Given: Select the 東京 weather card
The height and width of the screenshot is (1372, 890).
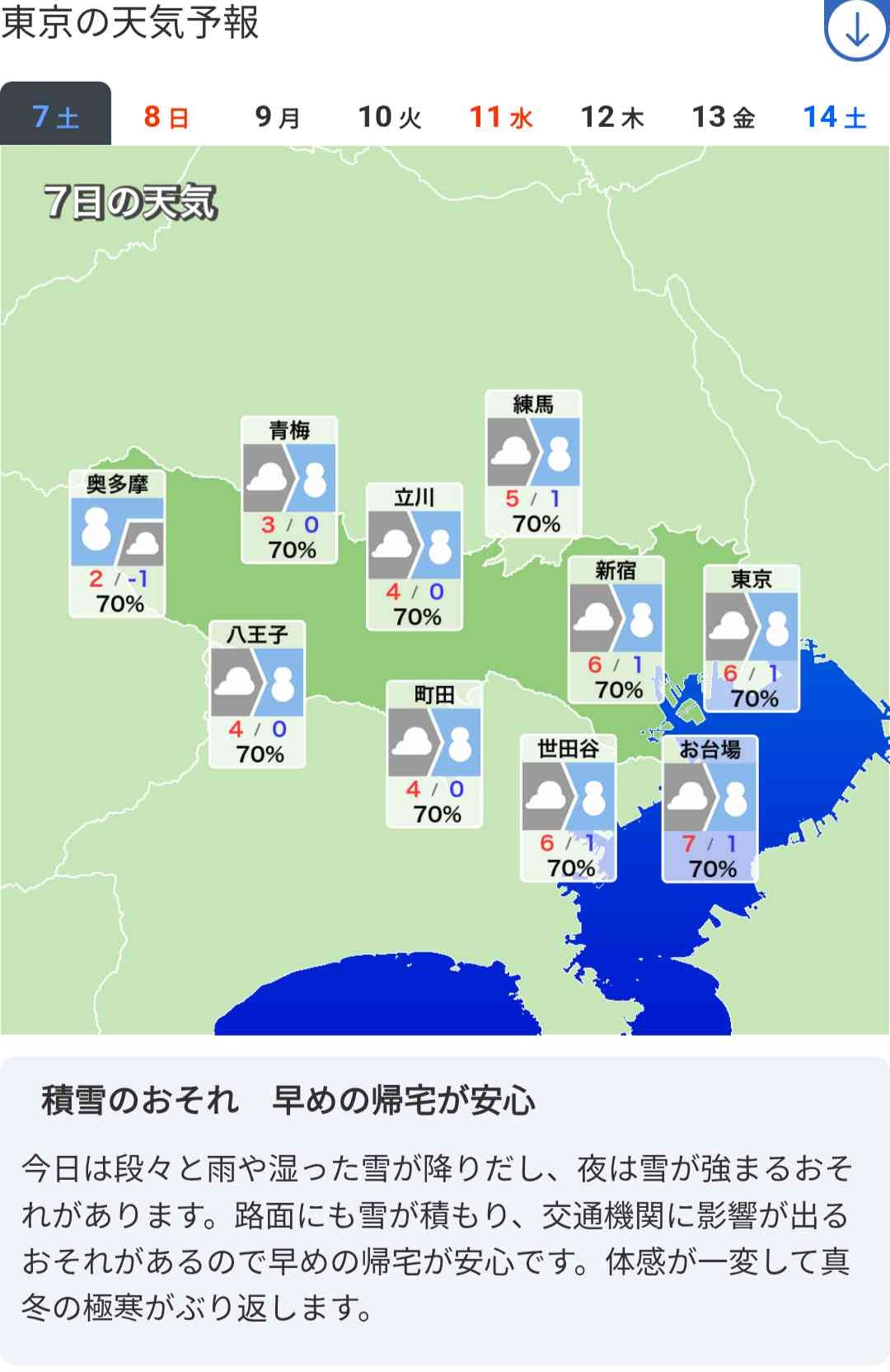Looking at the screenshot, I should 752,638.
